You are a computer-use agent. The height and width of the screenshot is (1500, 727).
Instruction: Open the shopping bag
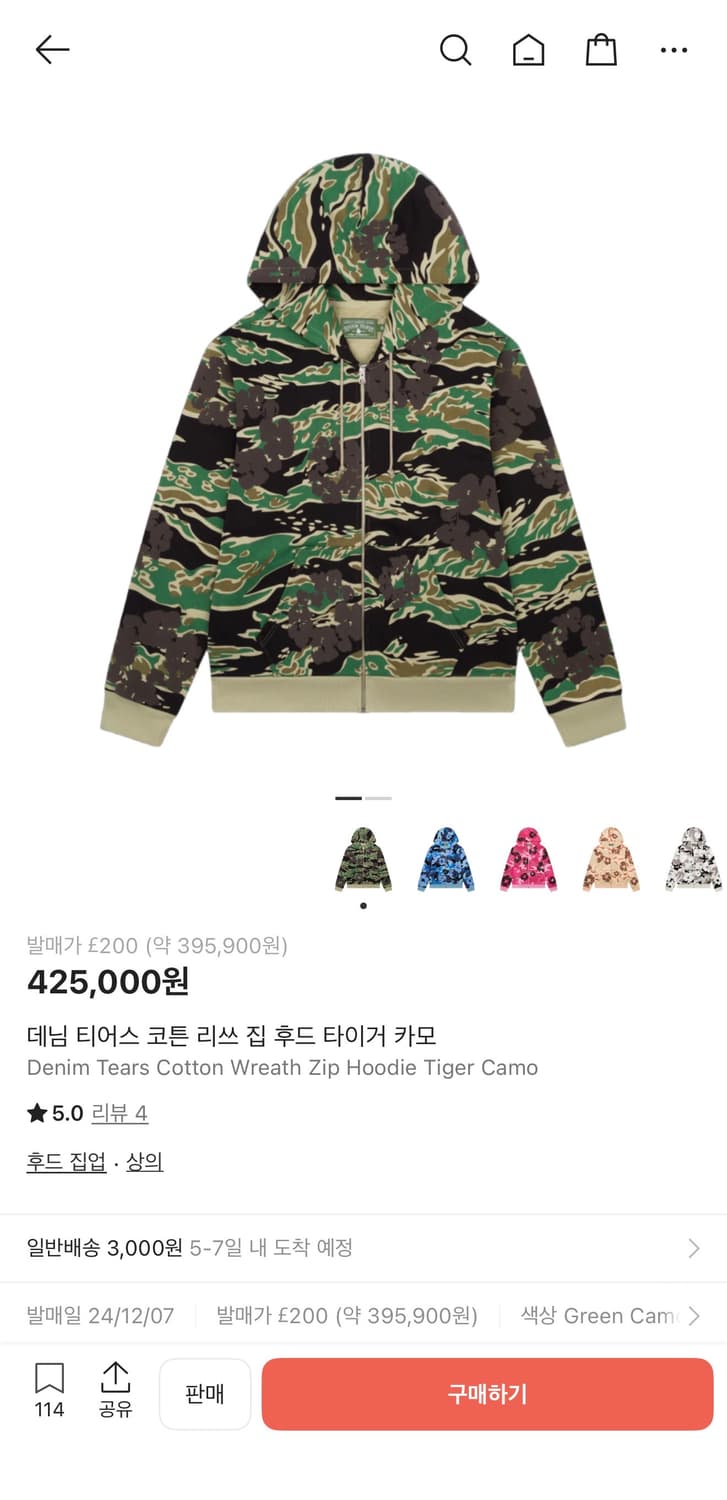coord(600,49)
